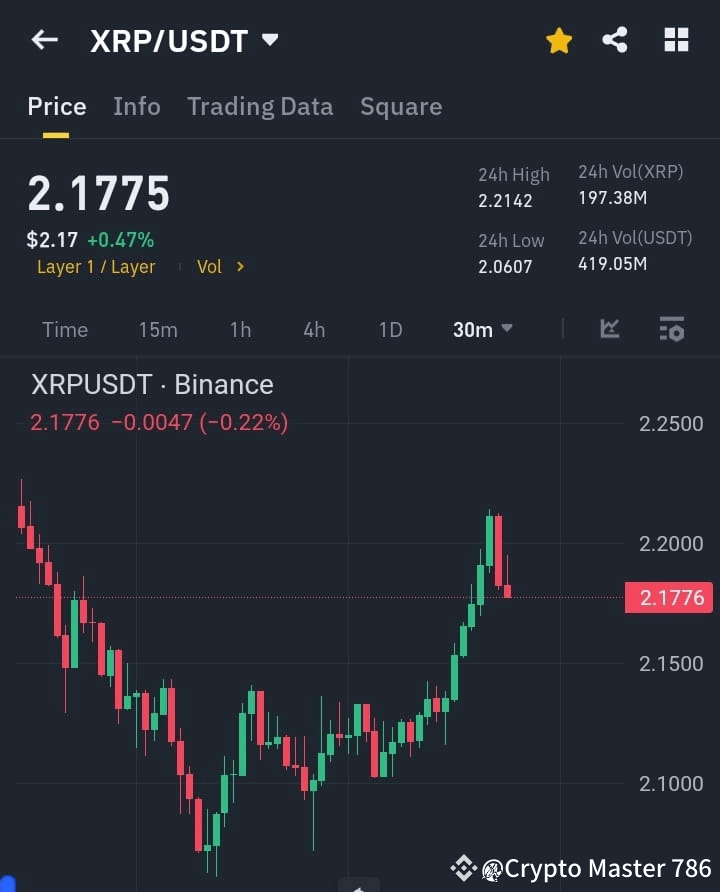Click the red 2.1776 price tag

tap(668, 597)
